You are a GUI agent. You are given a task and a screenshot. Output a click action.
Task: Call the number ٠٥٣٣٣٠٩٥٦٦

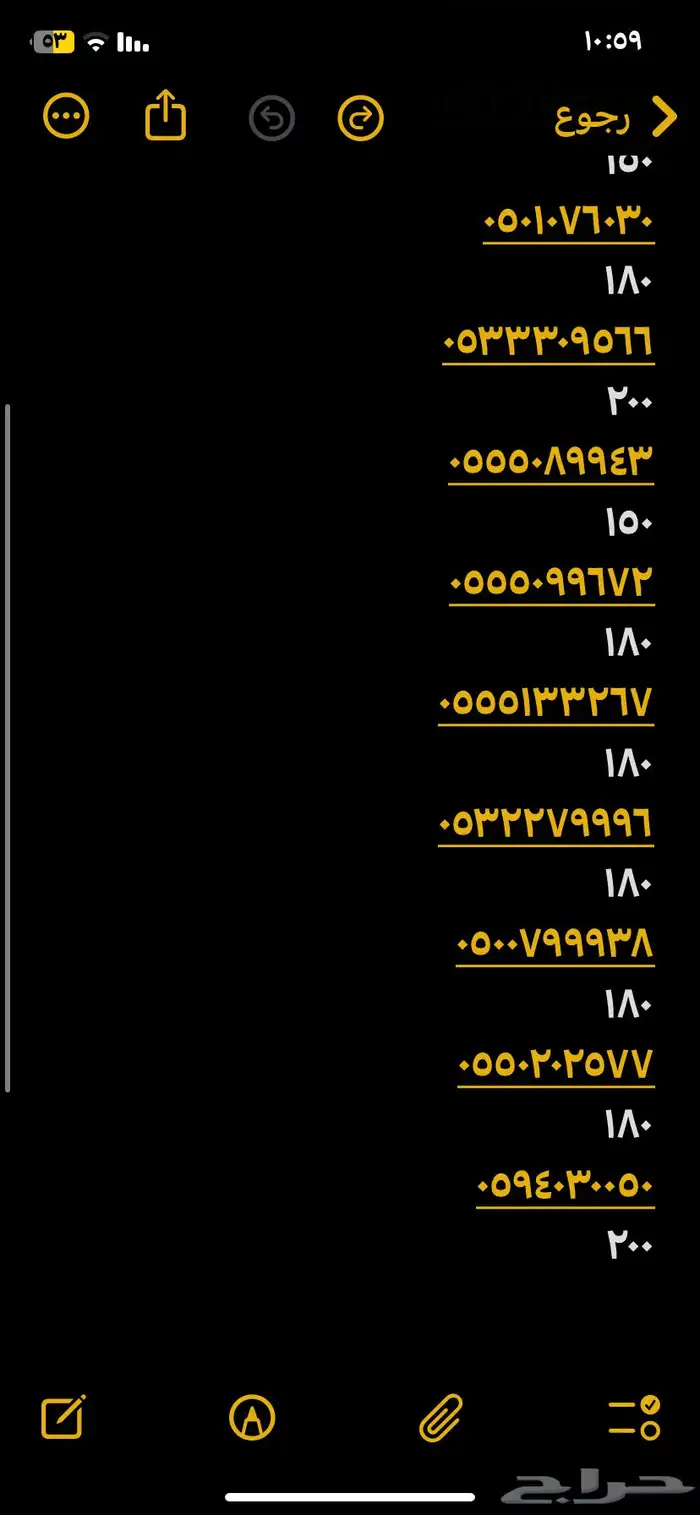point(548,342)
